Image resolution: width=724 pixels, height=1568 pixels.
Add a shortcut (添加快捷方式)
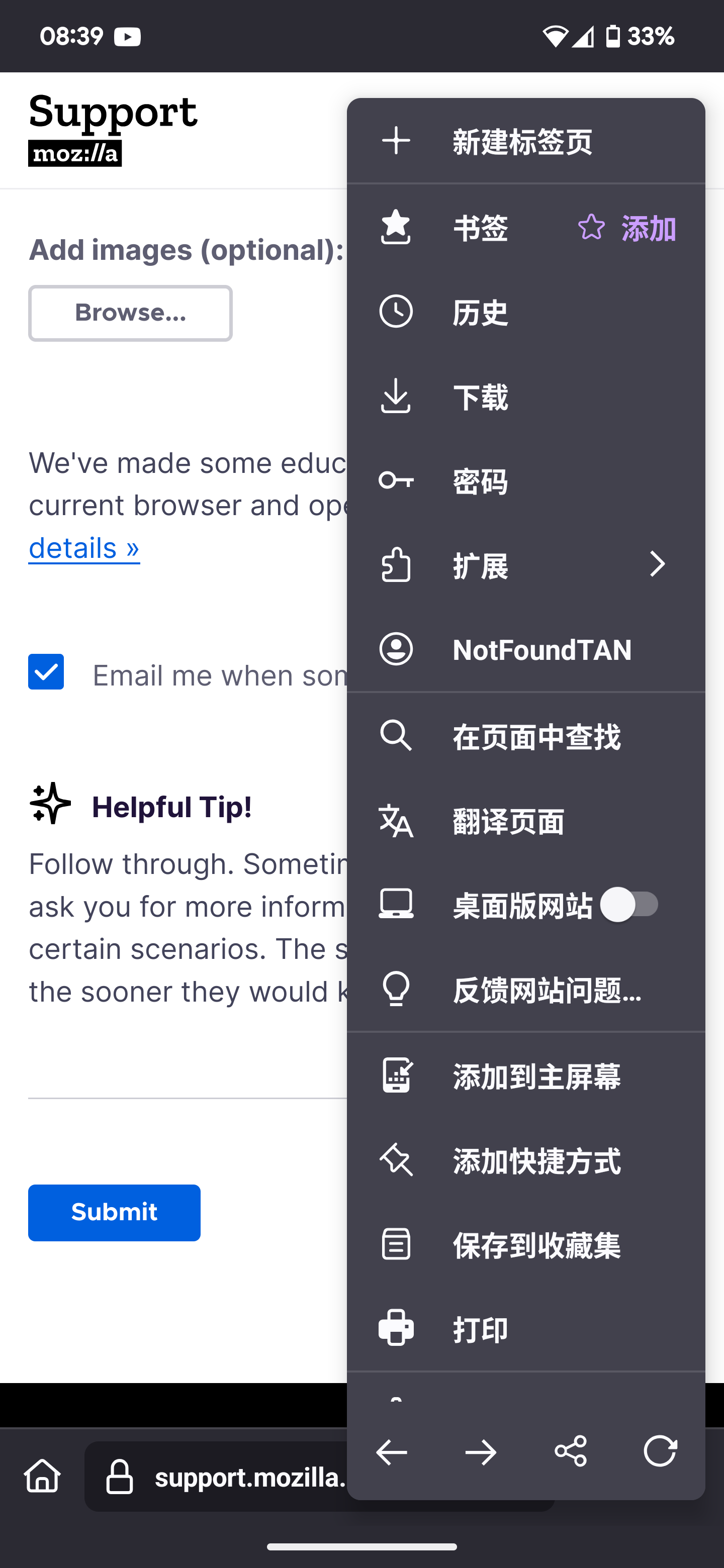click(526, 1160)
